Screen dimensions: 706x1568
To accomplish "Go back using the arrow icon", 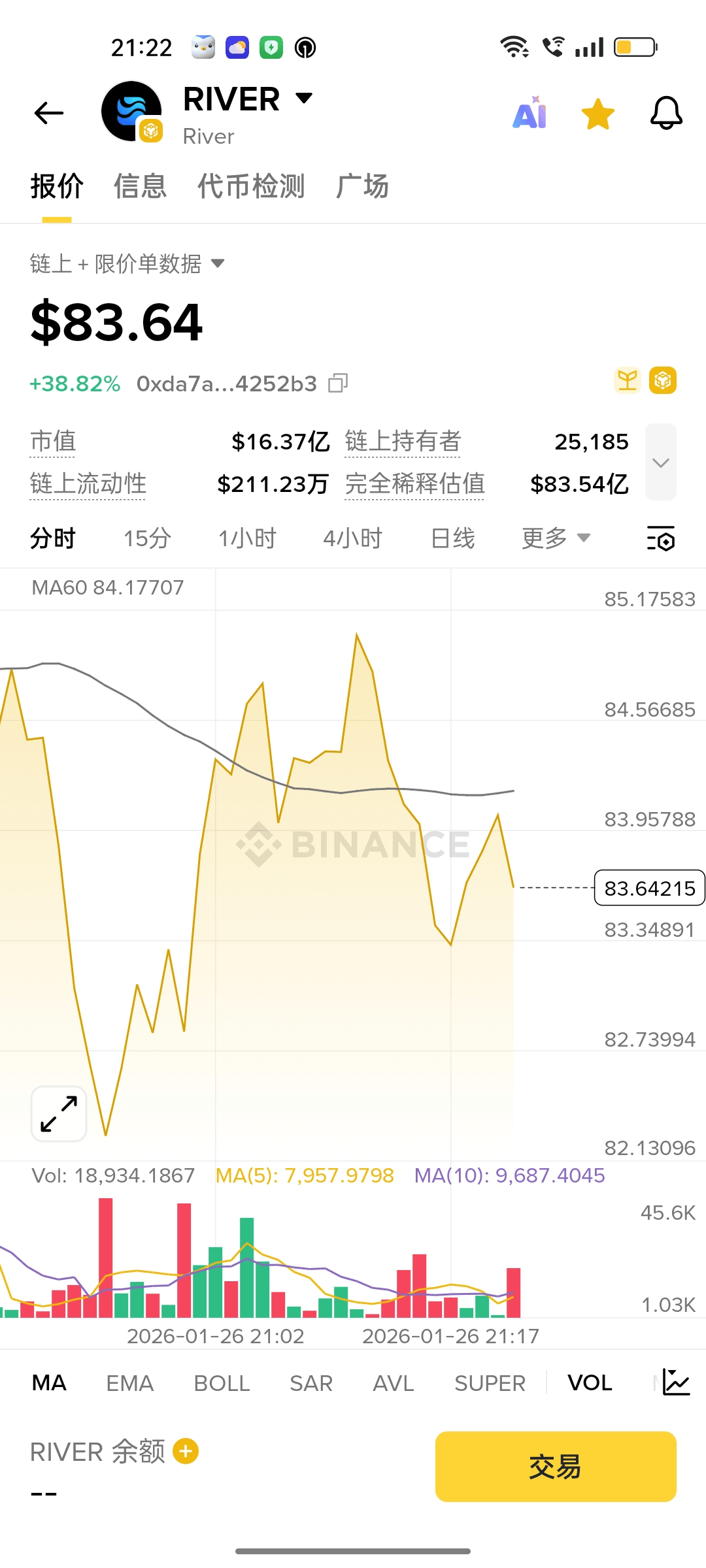I will [x=49, y=113].
